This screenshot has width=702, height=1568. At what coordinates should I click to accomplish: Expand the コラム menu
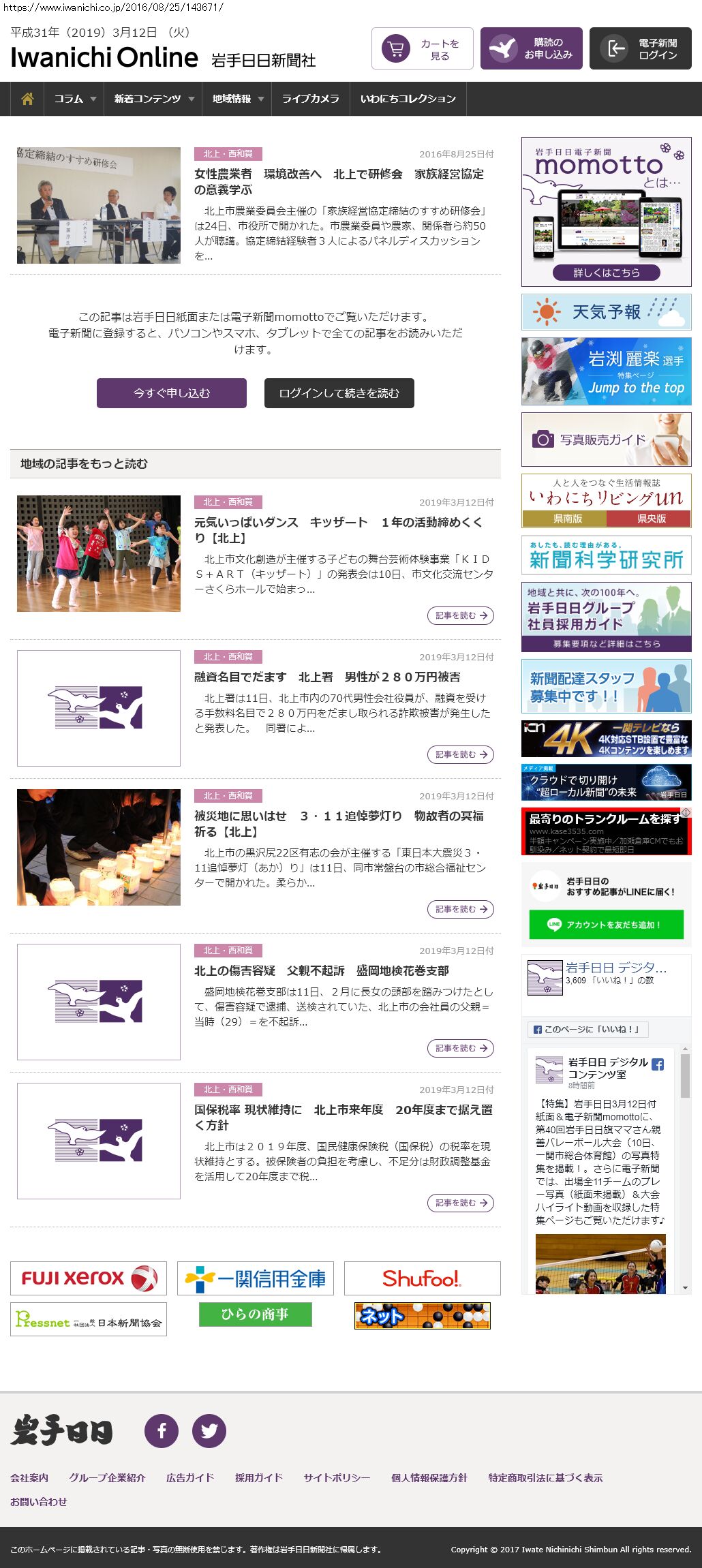[x=74, y=99]
